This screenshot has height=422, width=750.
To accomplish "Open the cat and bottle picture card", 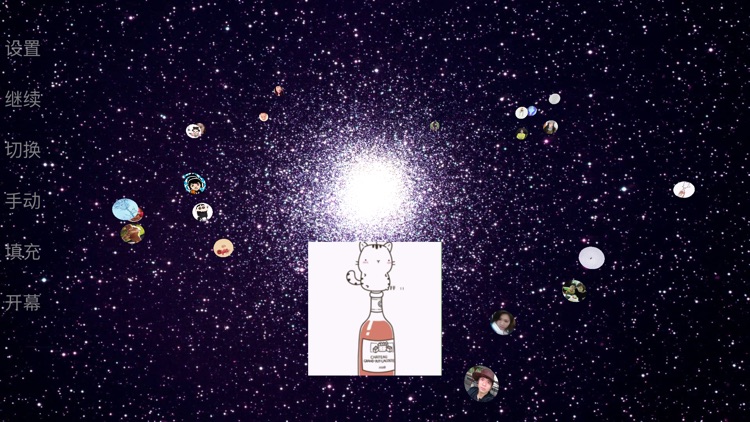I will (374, 308).
